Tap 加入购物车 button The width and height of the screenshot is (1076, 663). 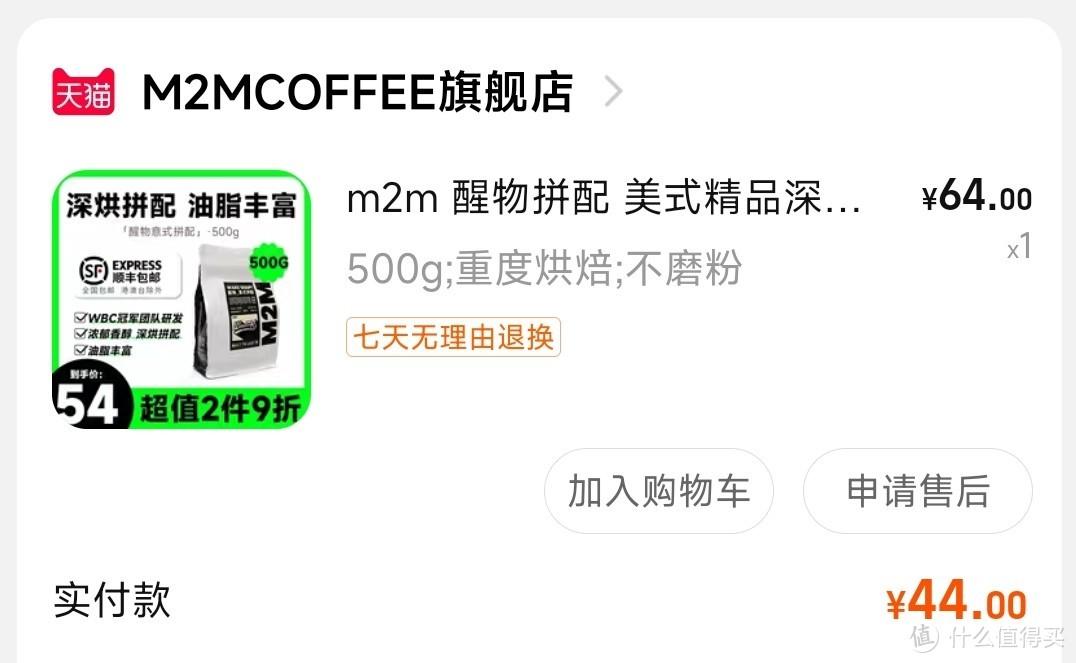658,491
